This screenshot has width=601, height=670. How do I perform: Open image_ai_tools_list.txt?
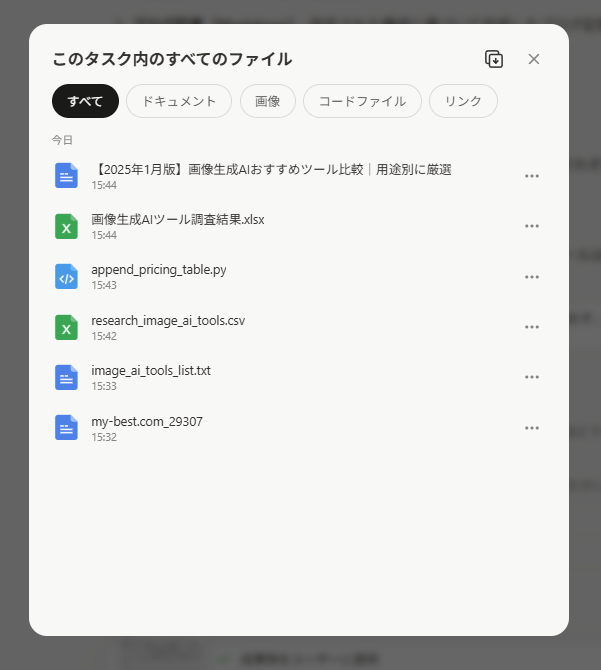coord(151,371)
